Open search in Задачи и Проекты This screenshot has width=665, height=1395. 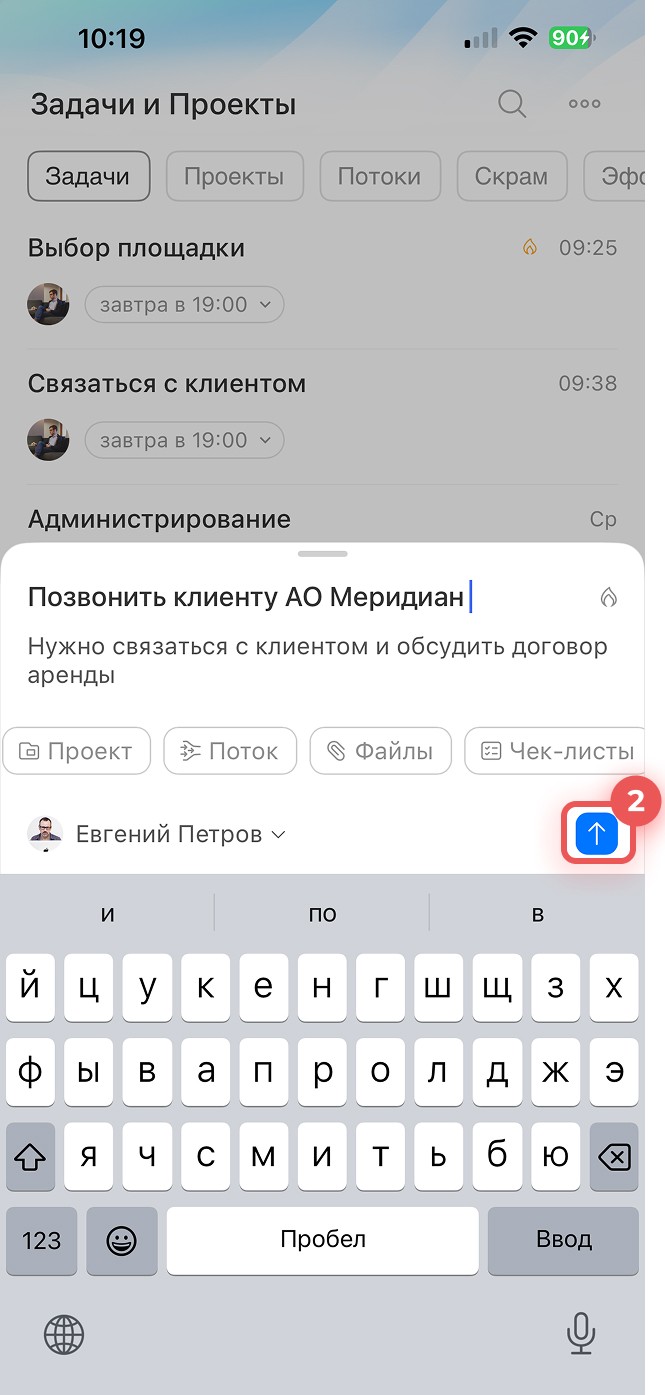click(x=512, y=104)
